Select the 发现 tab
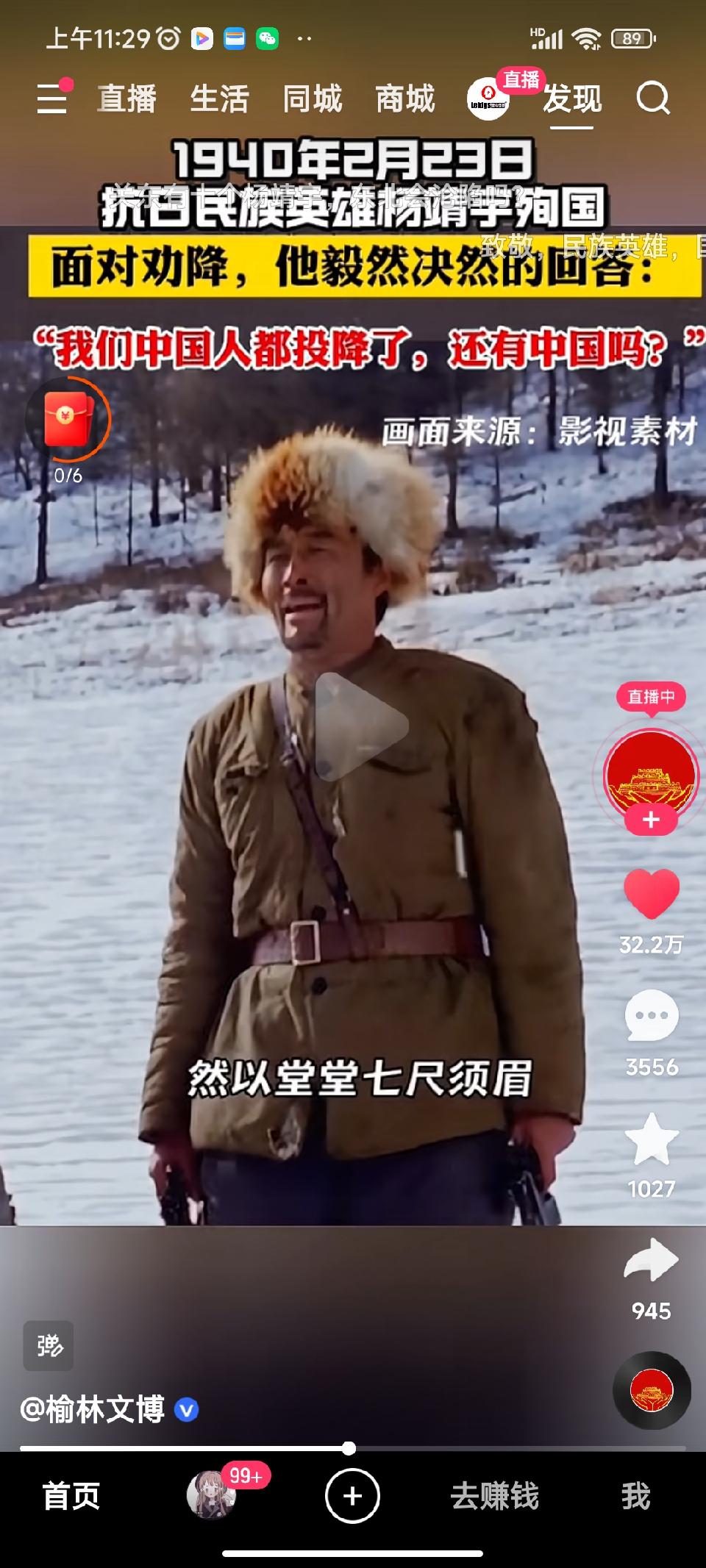The width and height of the screenshot is (706, 1568). point(572,99)
